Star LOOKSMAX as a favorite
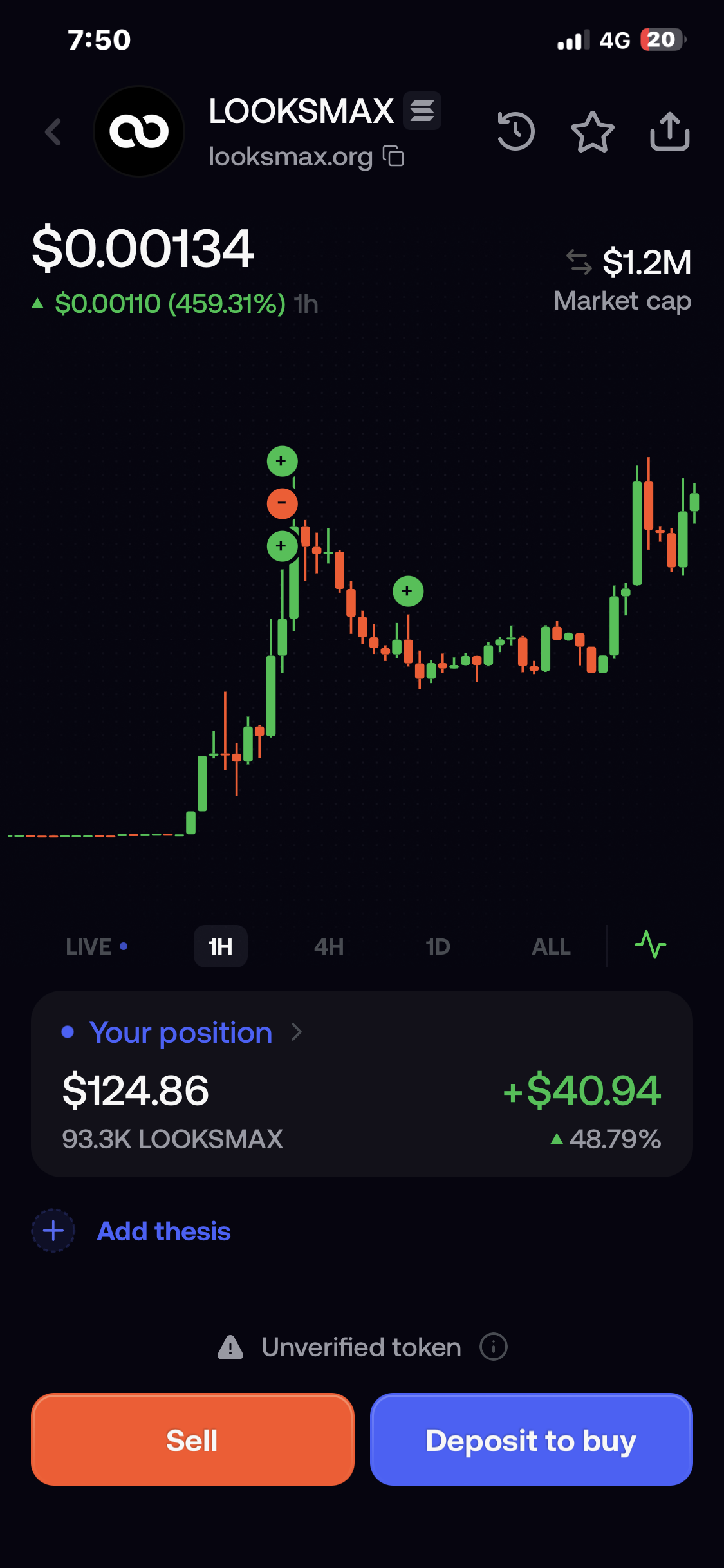This screenshot has height=1568, width=724. [592, 132]
